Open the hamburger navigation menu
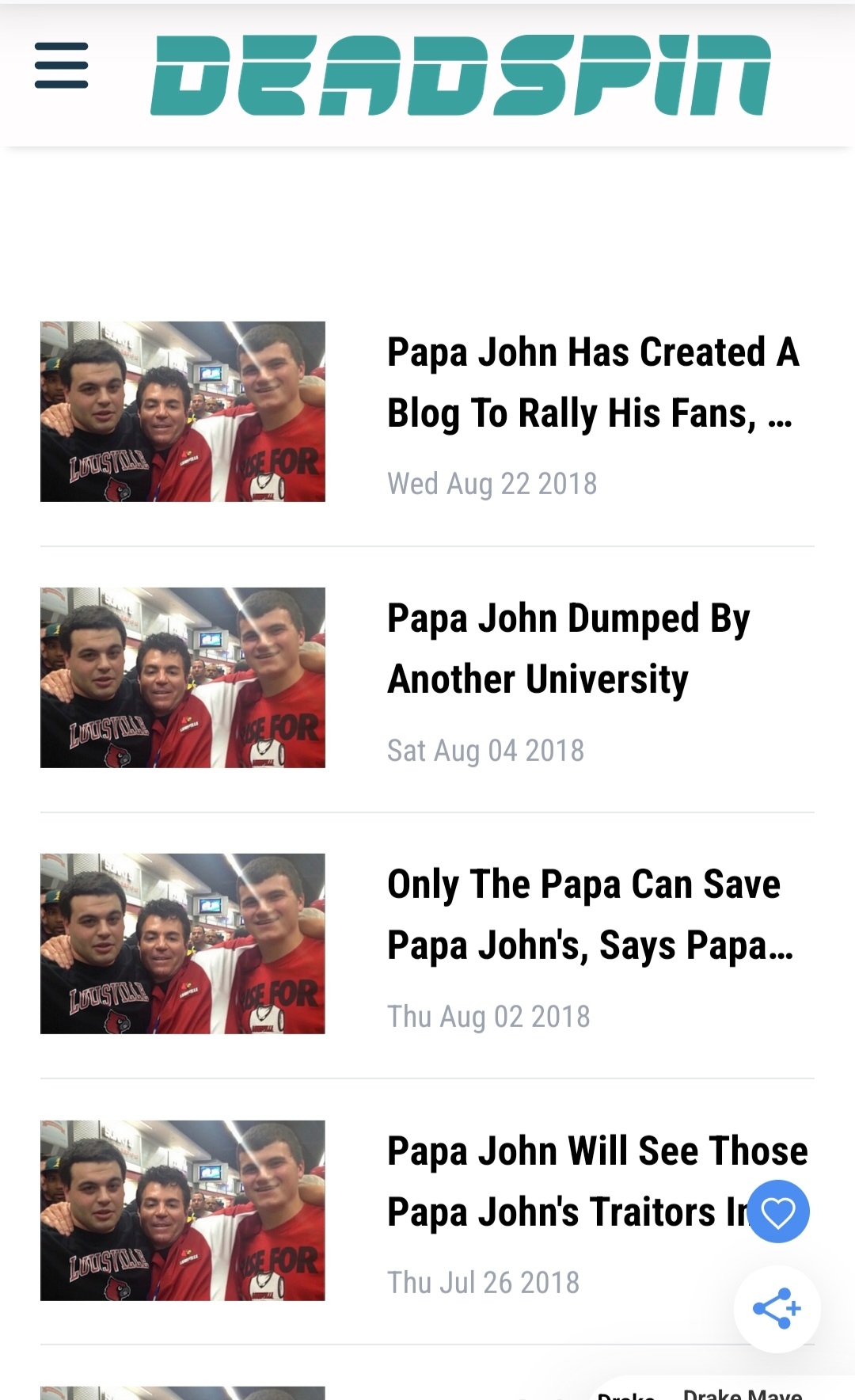 tap(61, 66)
